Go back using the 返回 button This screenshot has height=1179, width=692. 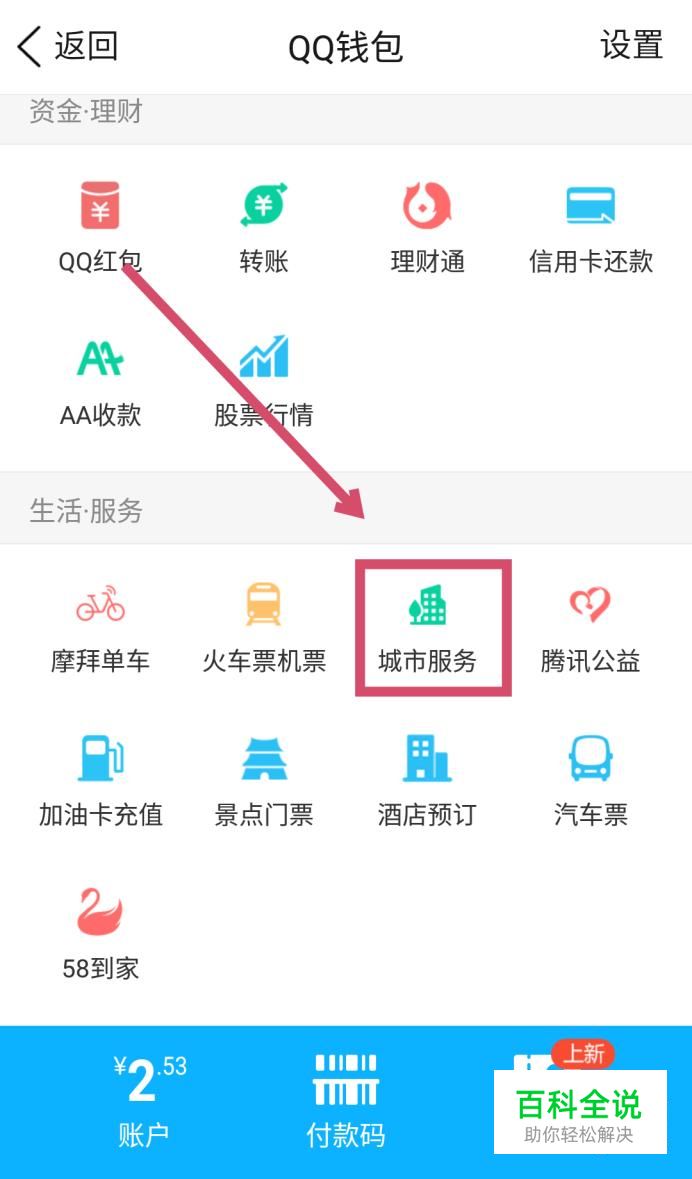[68, 47]
